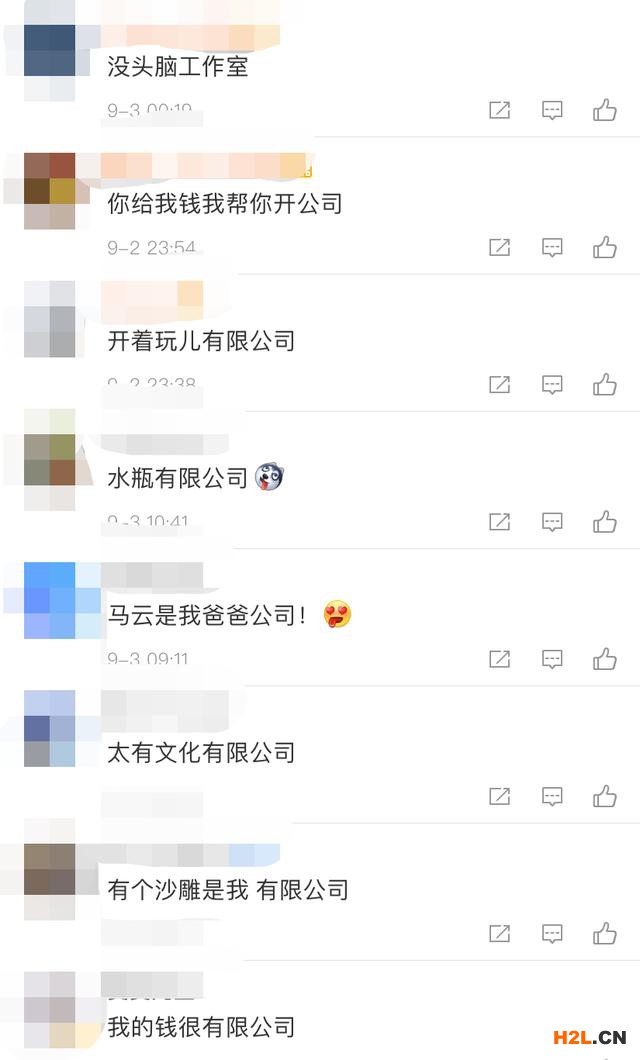Like the comment 马云是我爸爸公司

[604, 658]
